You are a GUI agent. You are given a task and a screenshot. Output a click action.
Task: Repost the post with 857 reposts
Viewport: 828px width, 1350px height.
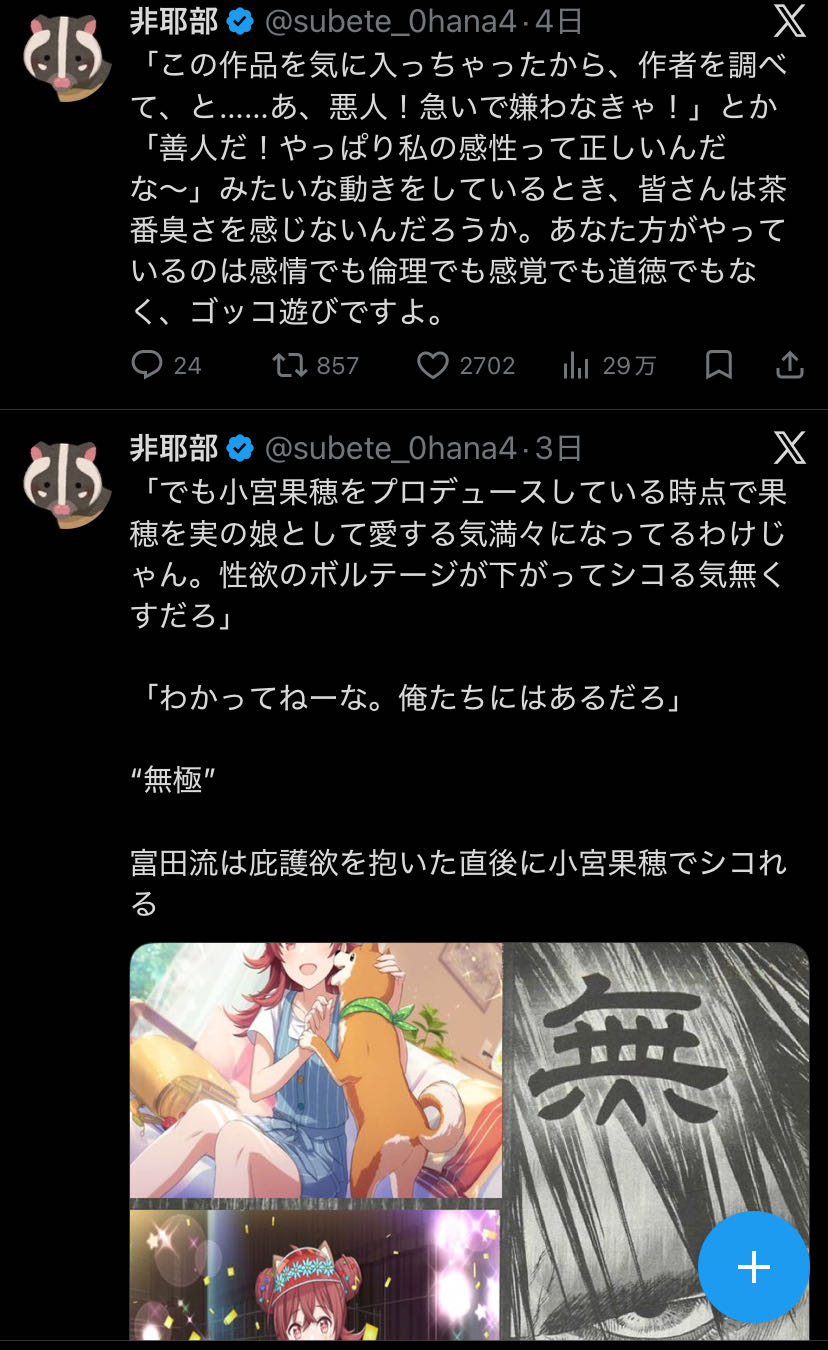[x=291, y=366]
